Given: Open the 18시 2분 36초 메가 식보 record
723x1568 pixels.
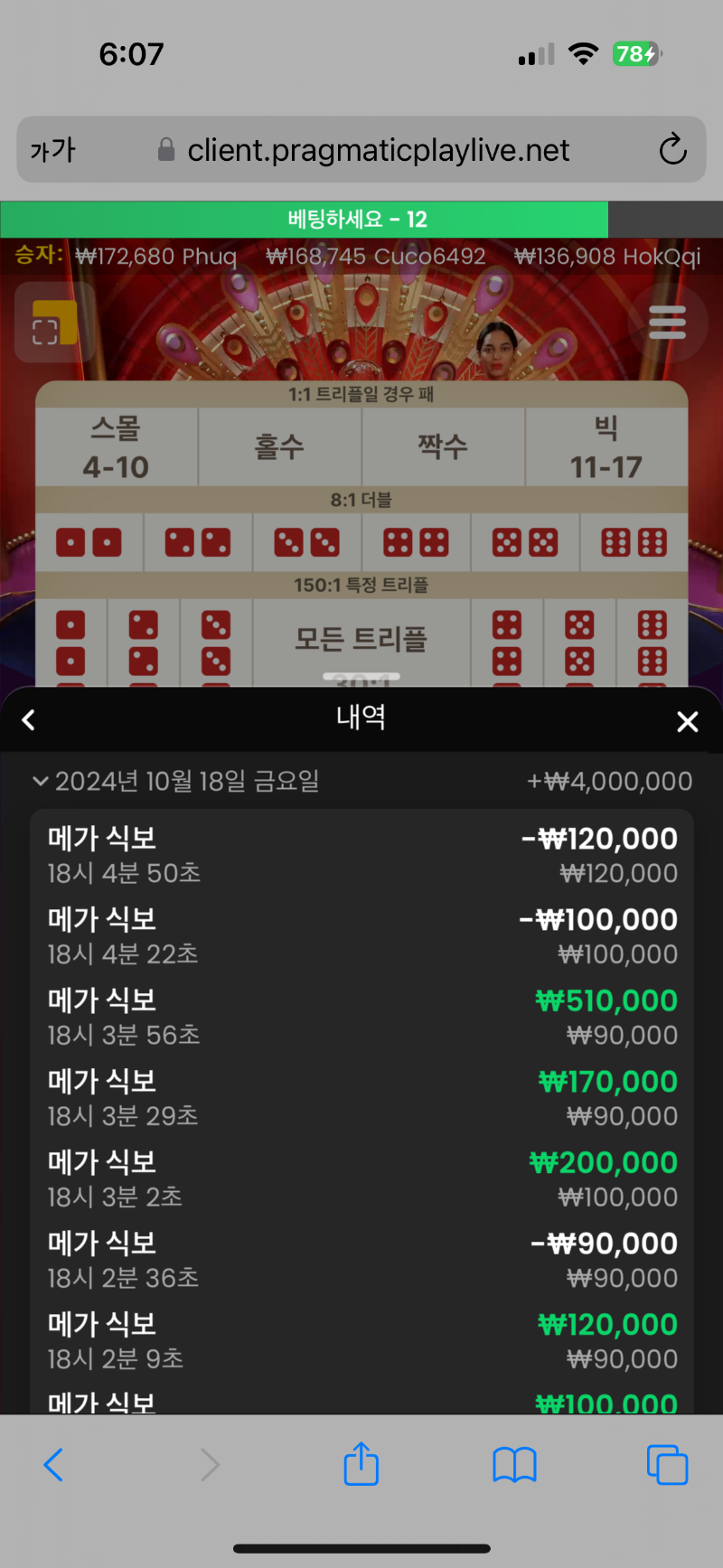Looking at the screenshot, I should [x=361, y=1260].
